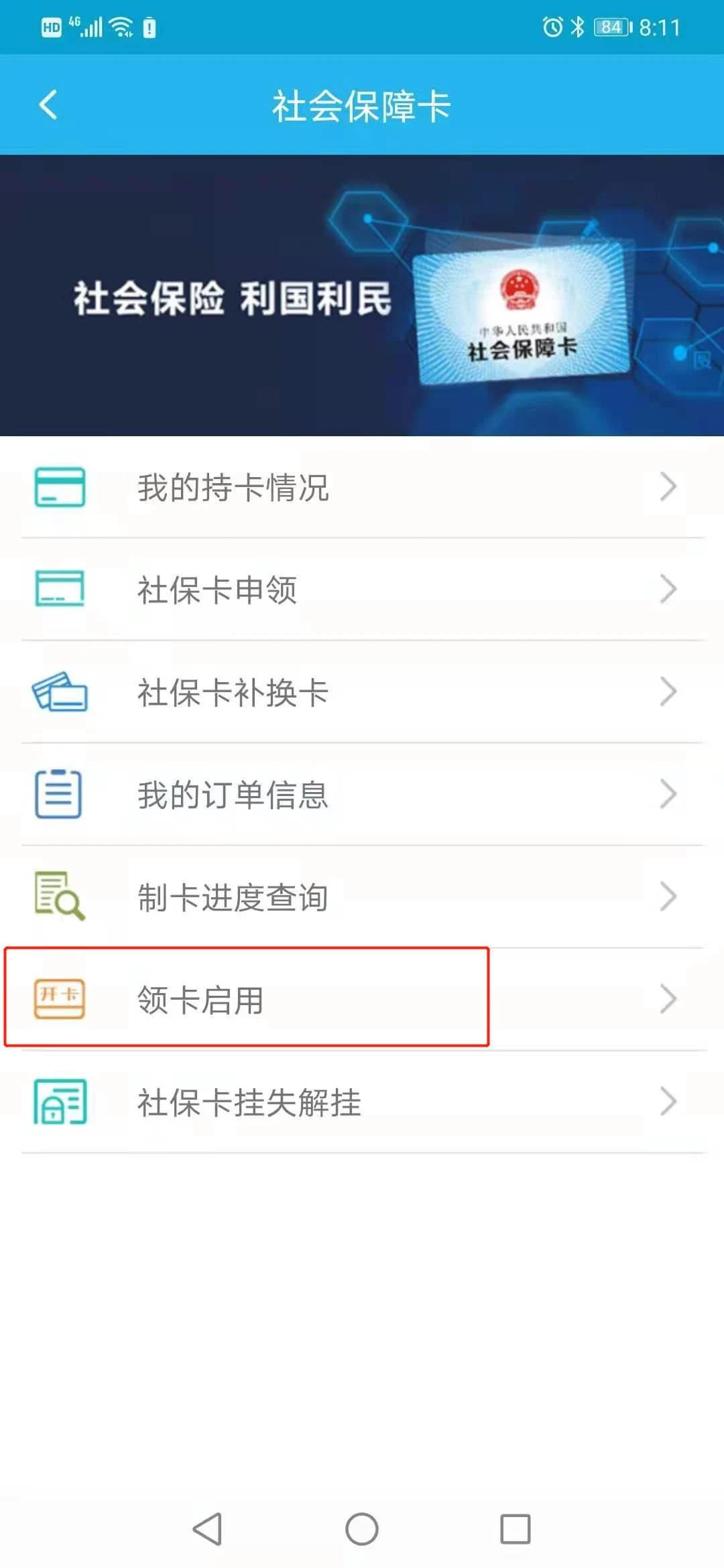Image resolution: width=724 pixels, height=1568 pixels.
Task: Go back from 社会保障卡 page
Action: point(48,105)
